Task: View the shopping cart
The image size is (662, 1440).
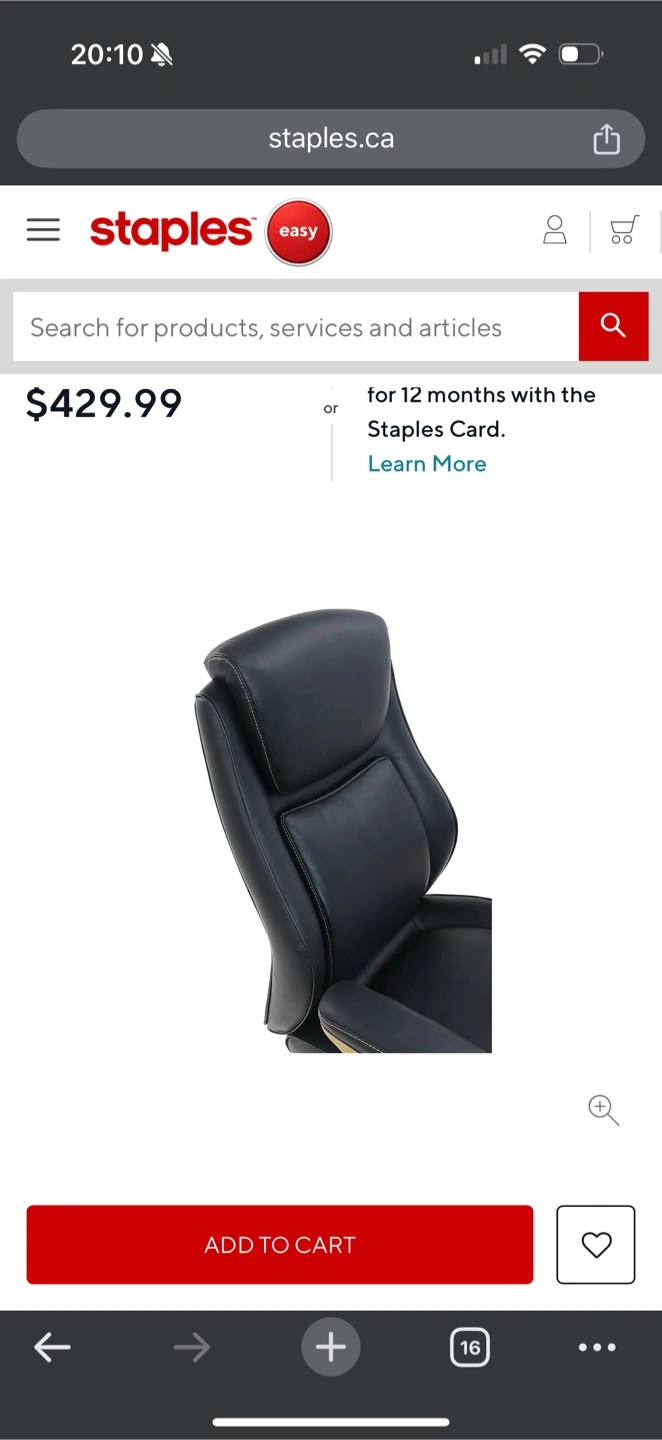Action: [x=624, y=231]
